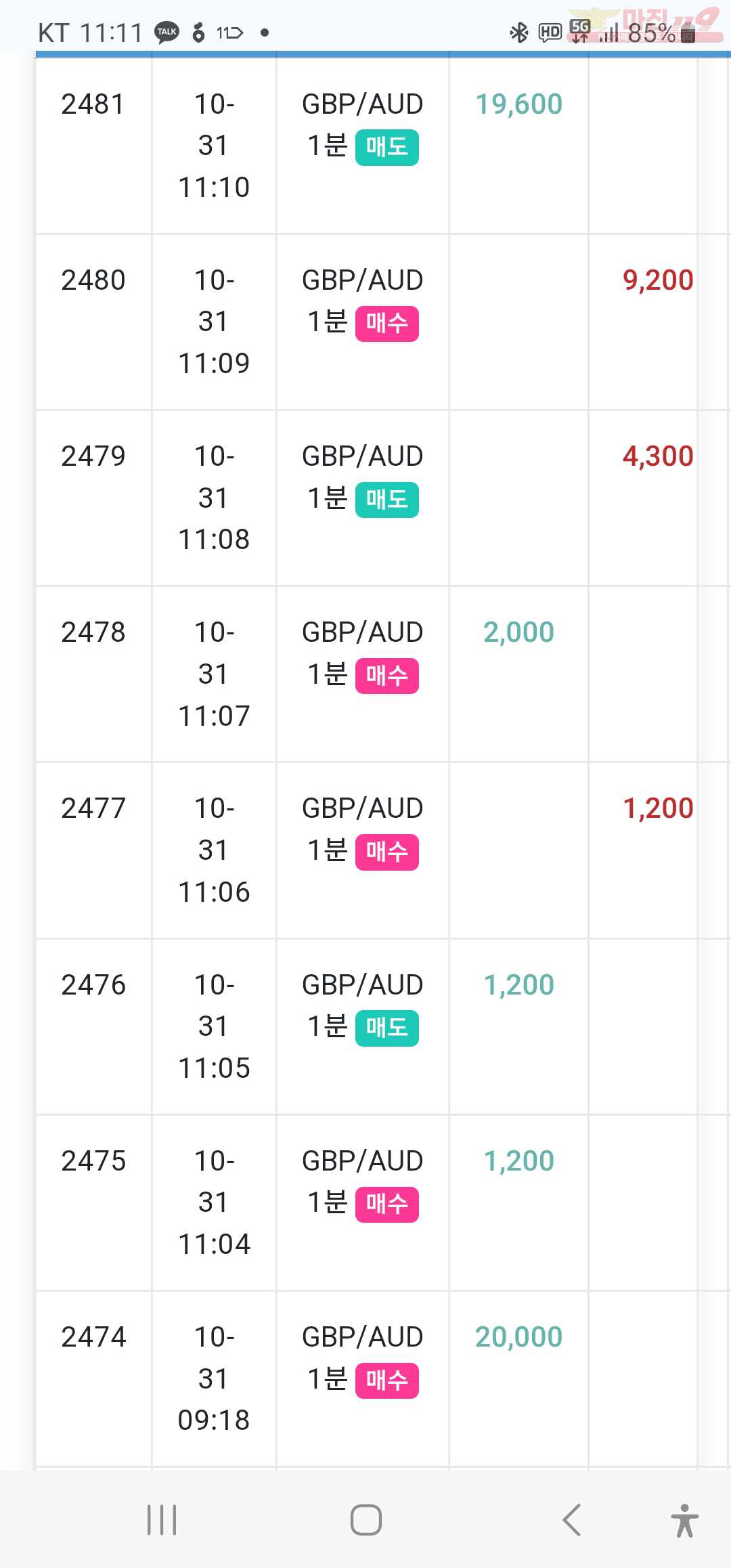Screen dimensions: 731x1568
Task: Open the recent apps overview
Action: 162,1520
